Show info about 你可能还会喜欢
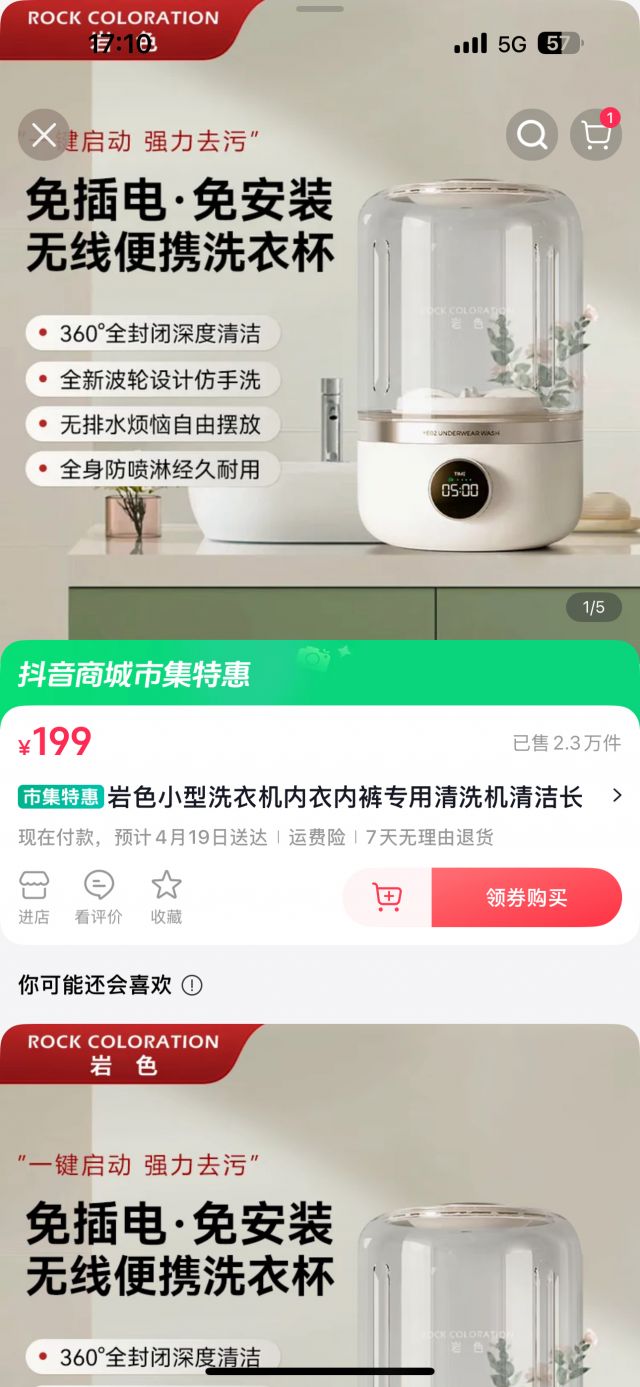Viewport: 640px width, 1387px height. 192,985
